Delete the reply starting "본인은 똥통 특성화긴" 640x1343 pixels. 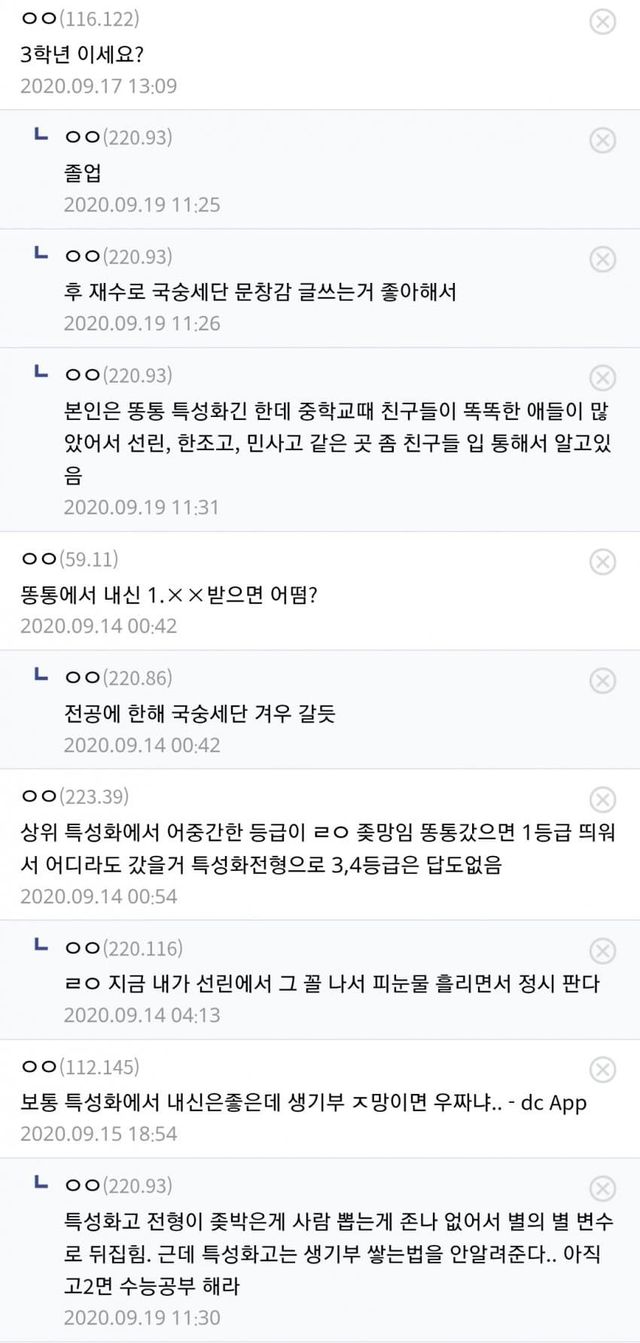[x=601, y=377]
